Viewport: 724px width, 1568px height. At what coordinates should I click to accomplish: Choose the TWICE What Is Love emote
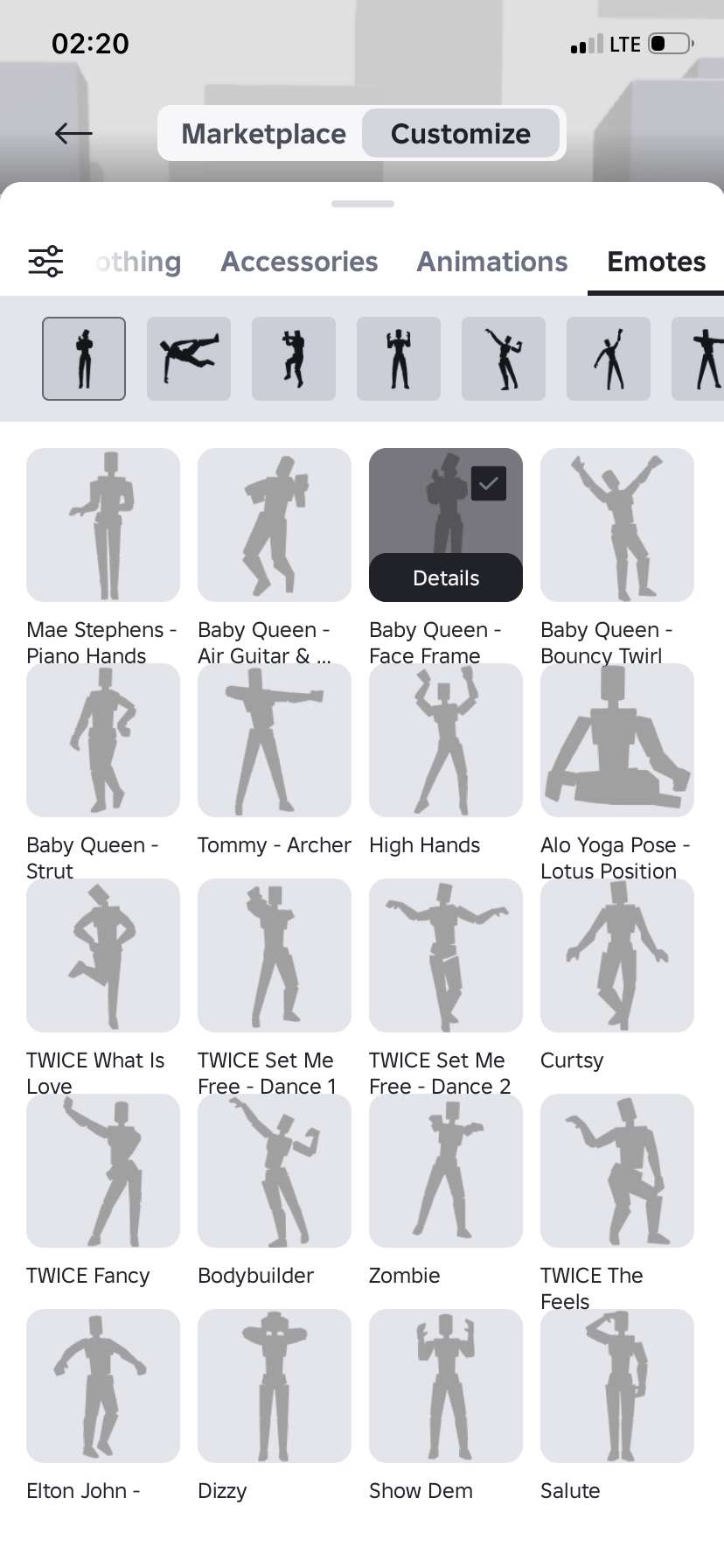[103, 955]
